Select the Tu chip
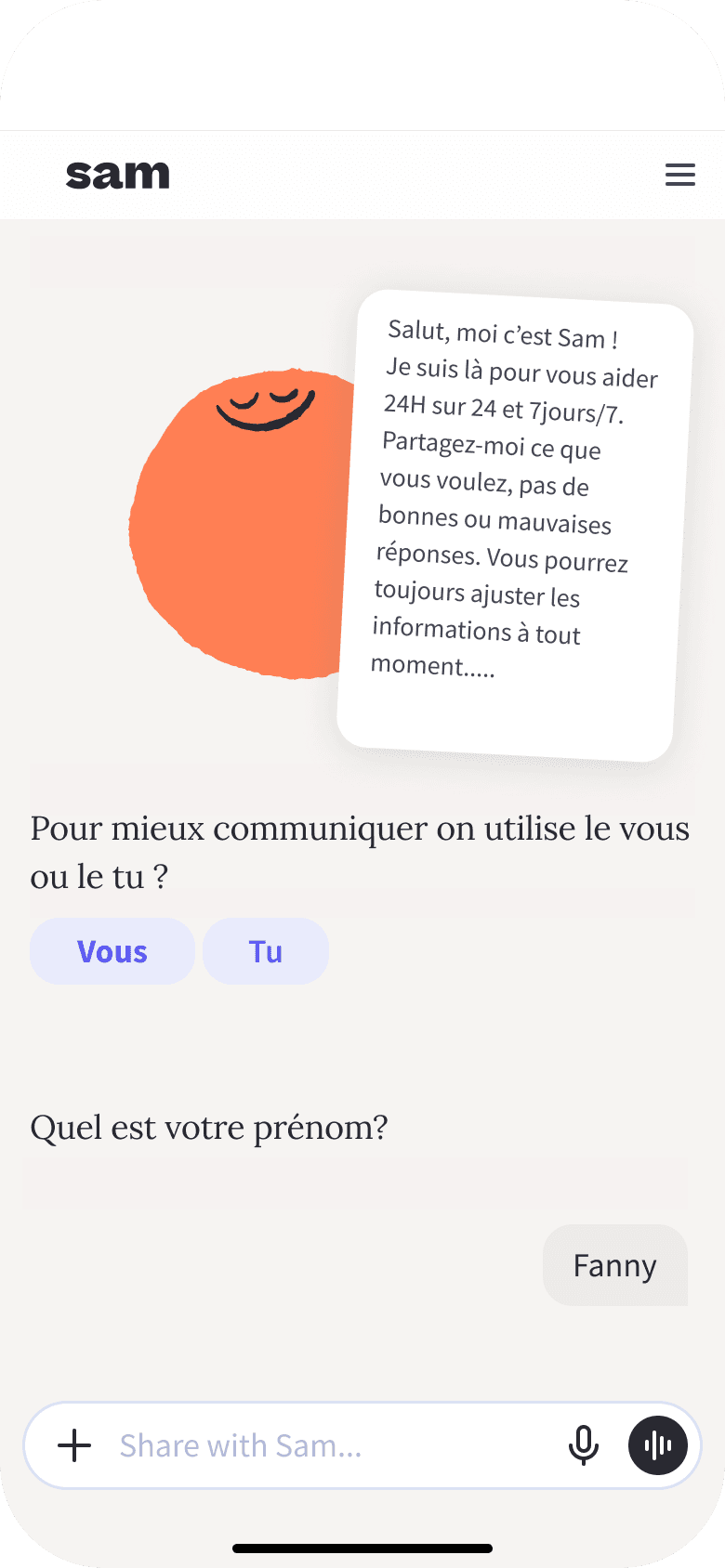Image resolution: width=725 pixels, height=1568 pixels. (266, 951)
